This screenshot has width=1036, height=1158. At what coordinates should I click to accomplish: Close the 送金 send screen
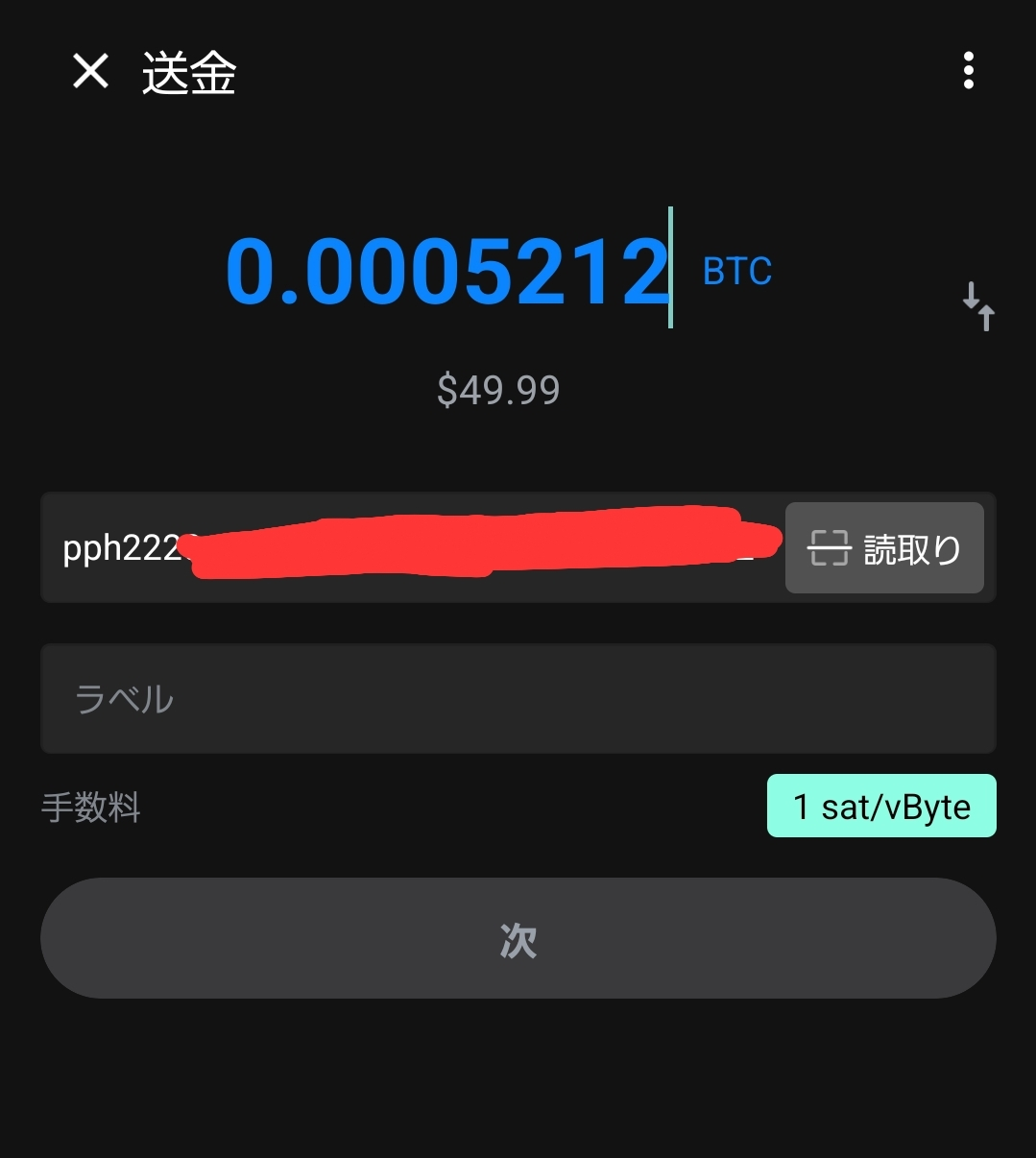click(x=90, y=71)
